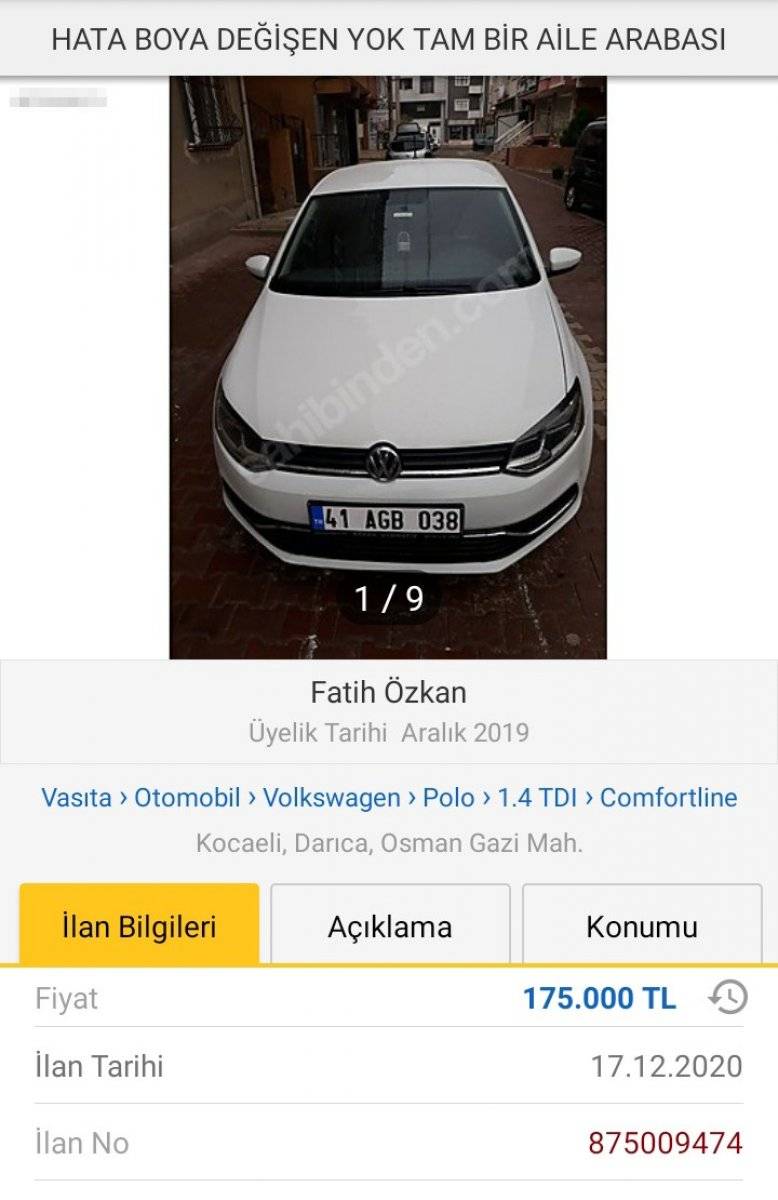Click the listing title about aile arabası
The width and height of the screenshot is (778, 1200).
coord(389,41)
